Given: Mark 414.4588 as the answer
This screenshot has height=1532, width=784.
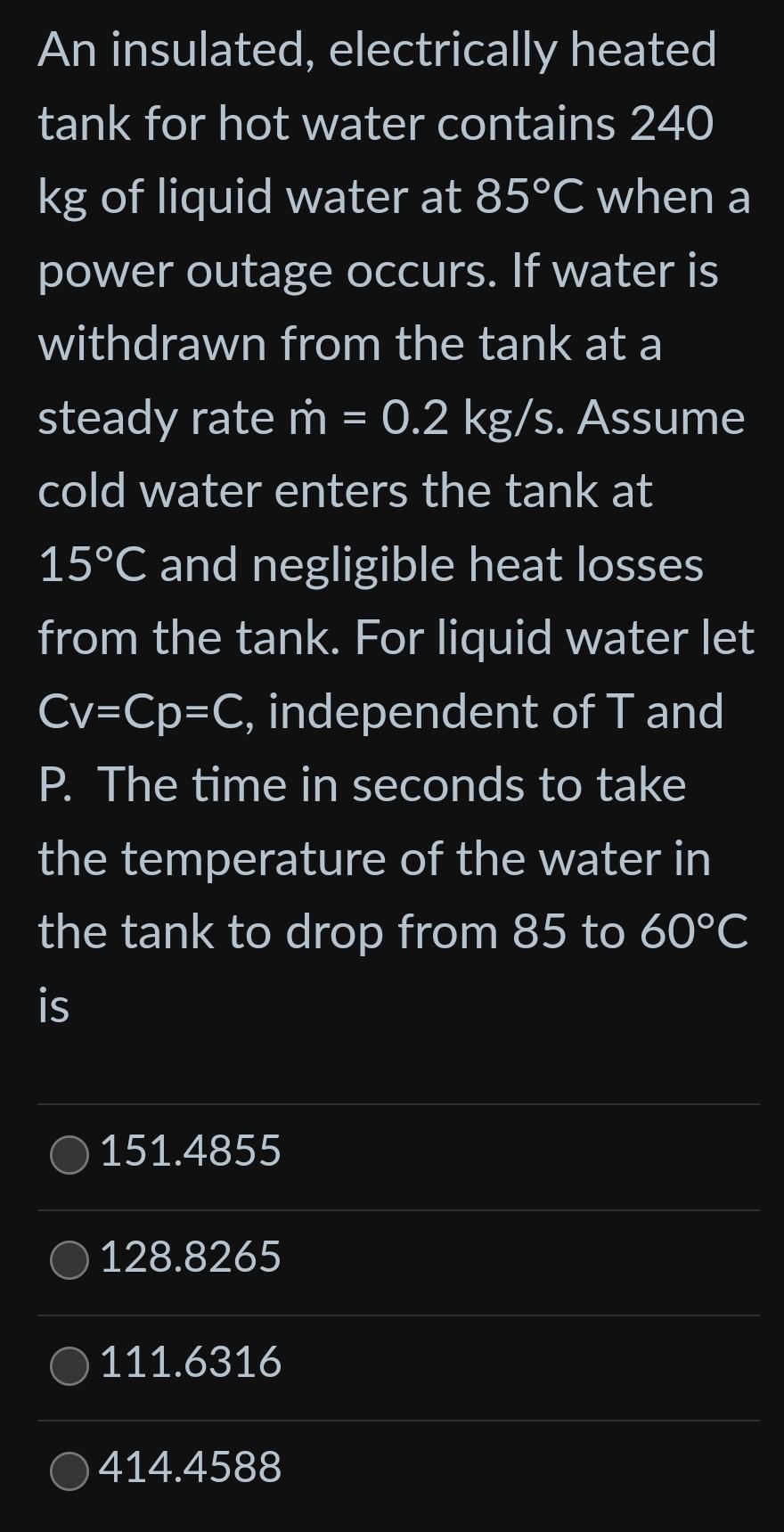Looking at the screenshot, I should point(69,1470).
